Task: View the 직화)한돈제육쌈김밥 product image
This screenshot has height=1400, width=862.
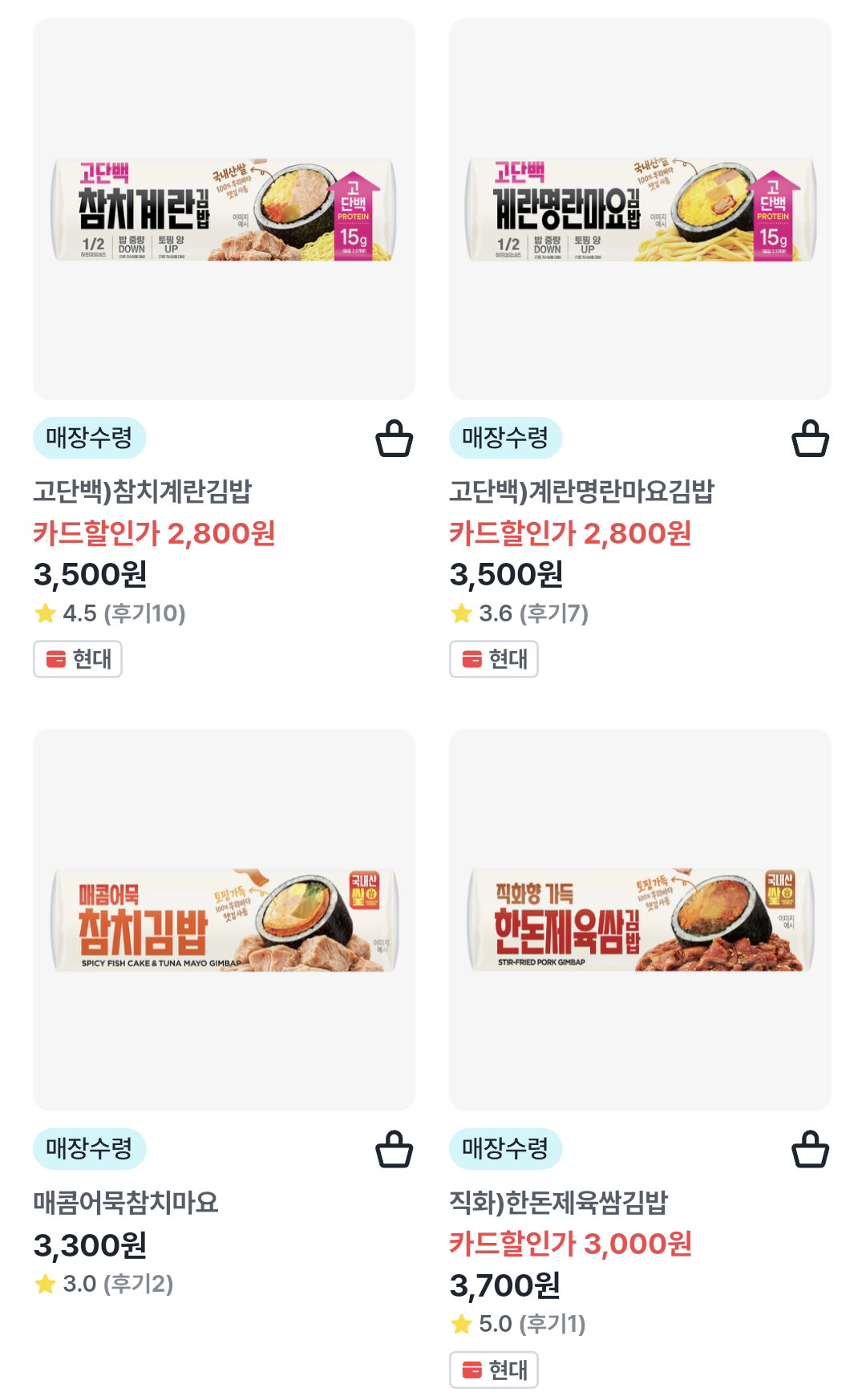Action: click(640, 920)
